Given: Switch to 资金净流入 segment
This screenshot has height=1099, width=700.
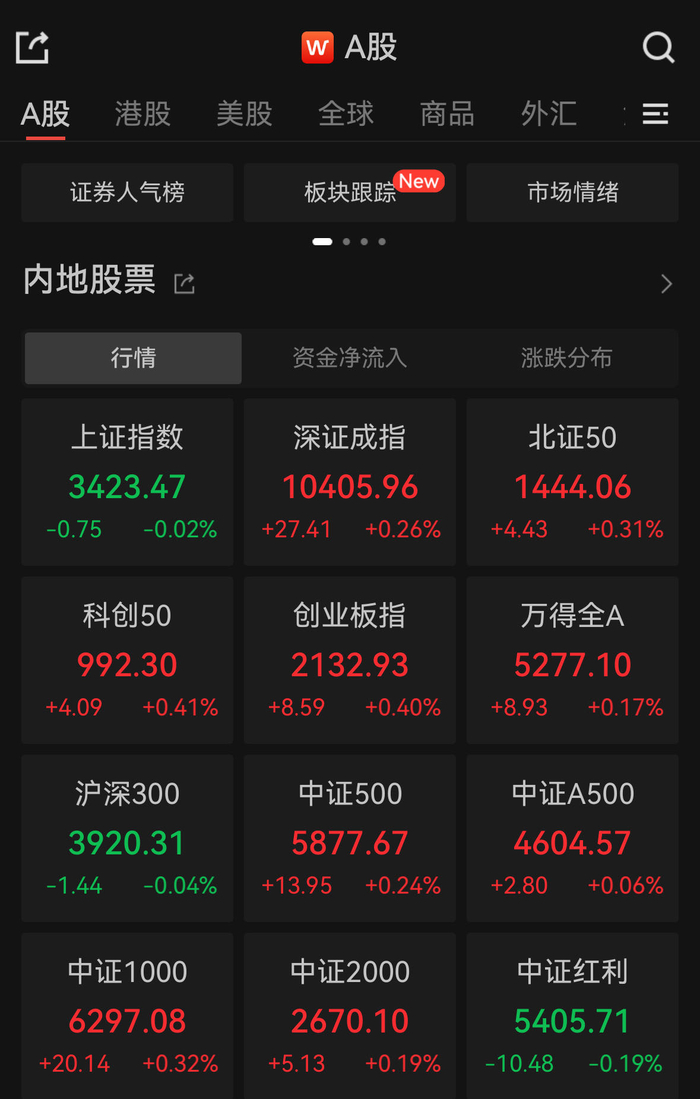Looking at the screenshot, I should pos(350,358).
